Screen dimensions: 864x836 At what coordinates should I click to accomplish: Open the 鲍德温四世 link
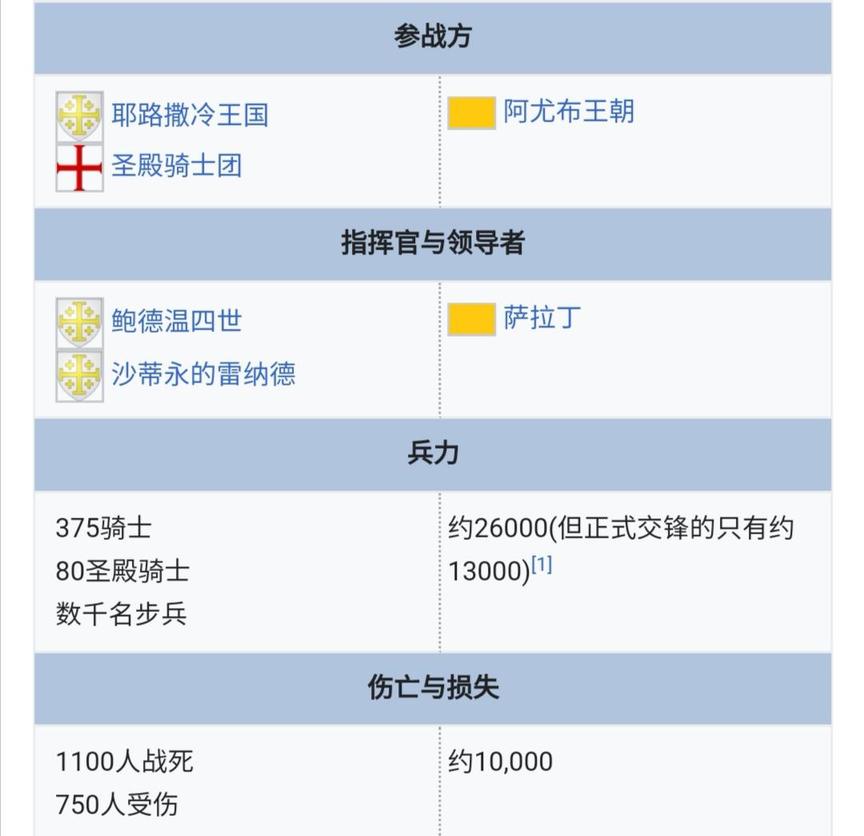pos(176,321)
